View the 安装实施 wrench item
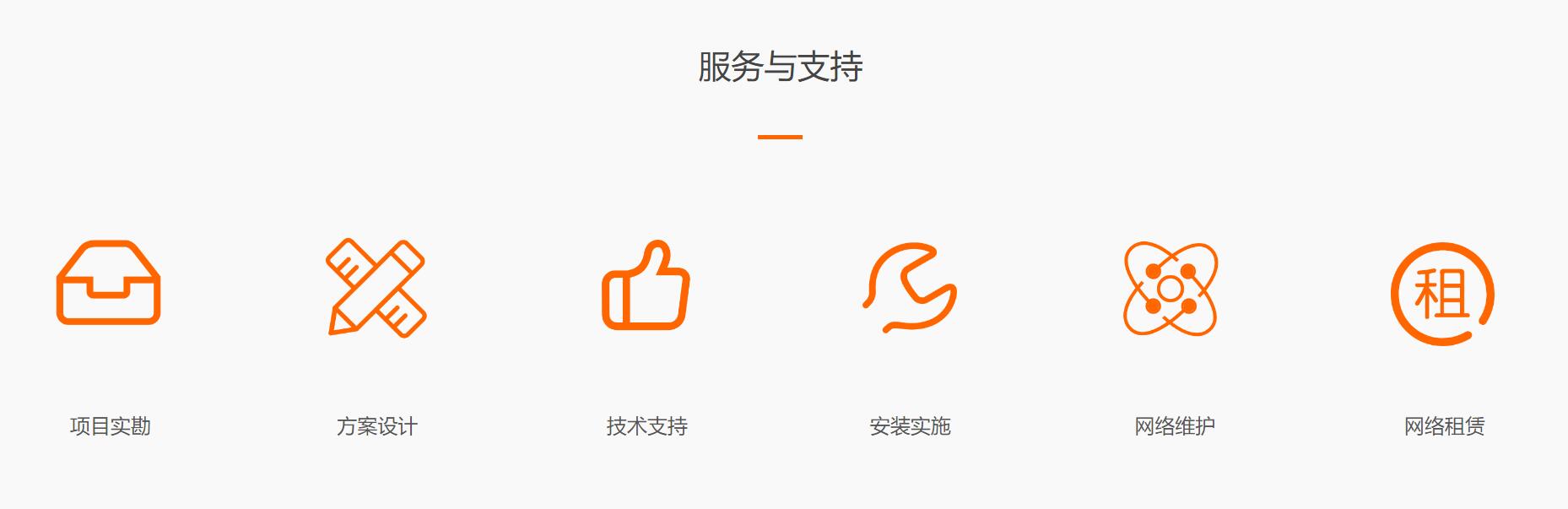This screenshot has height=509, width=1568. 910,288
